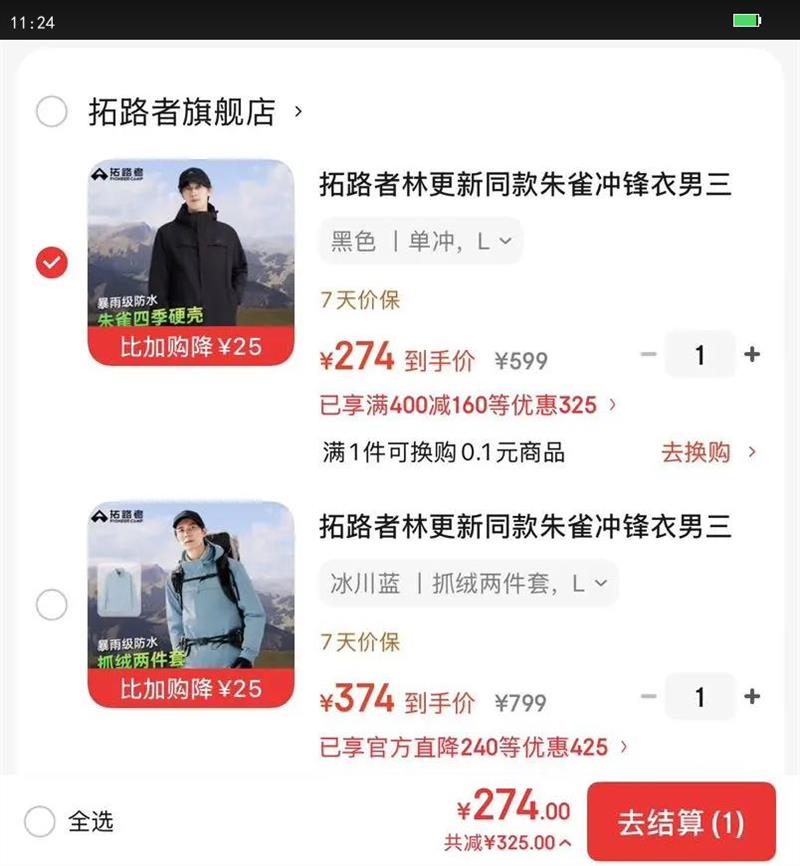Decrease quantity of the ¥274 jacket
Viewport: 800px width, 866px height.
pos(649,354)
